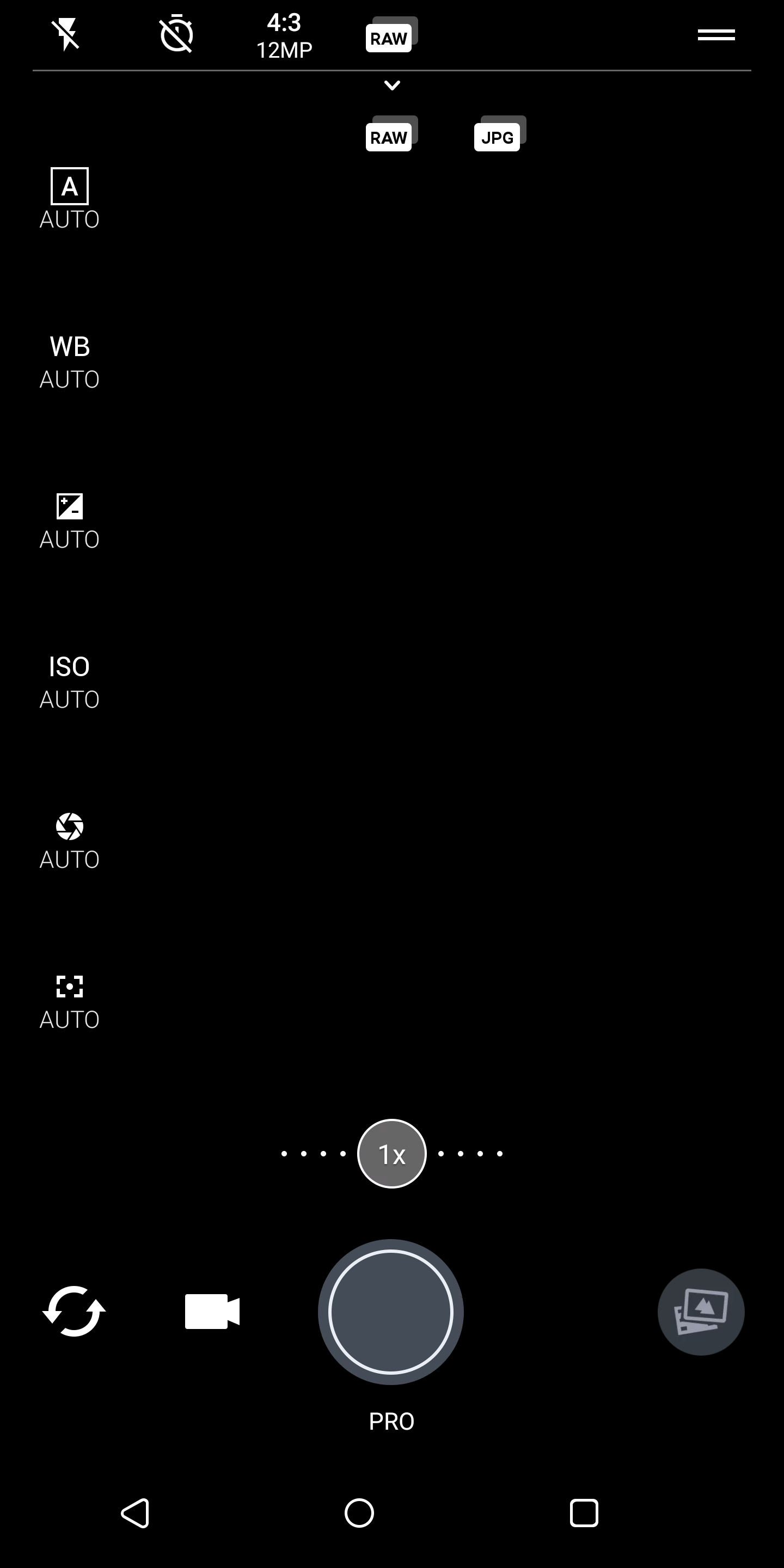Screen dimensions: 784x1568
Task: Open the gallery thumbnail
Action: 701,1312
